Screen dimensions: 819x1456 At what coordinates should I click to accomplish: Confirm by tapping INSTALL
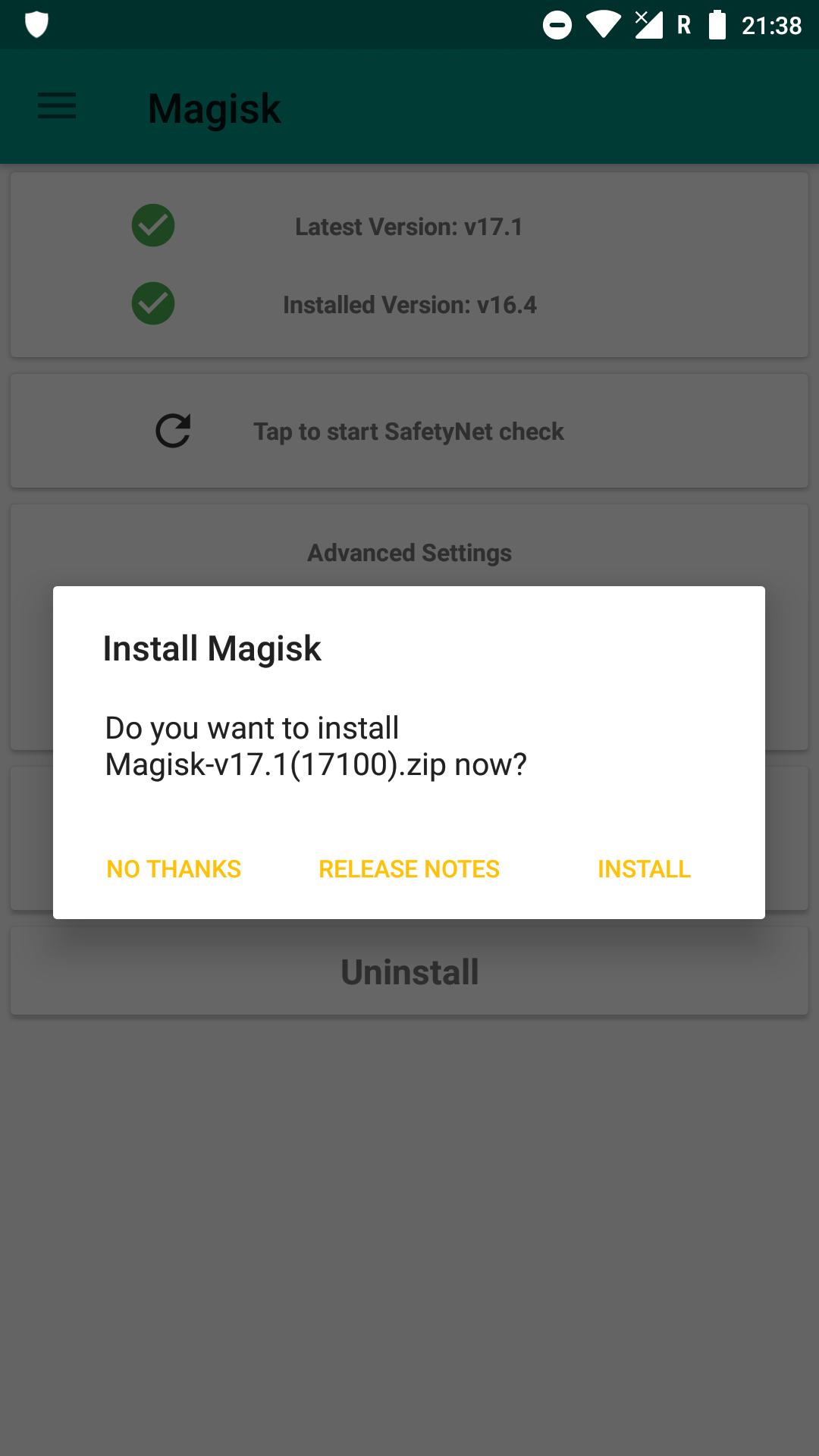[x=644, y=869]
